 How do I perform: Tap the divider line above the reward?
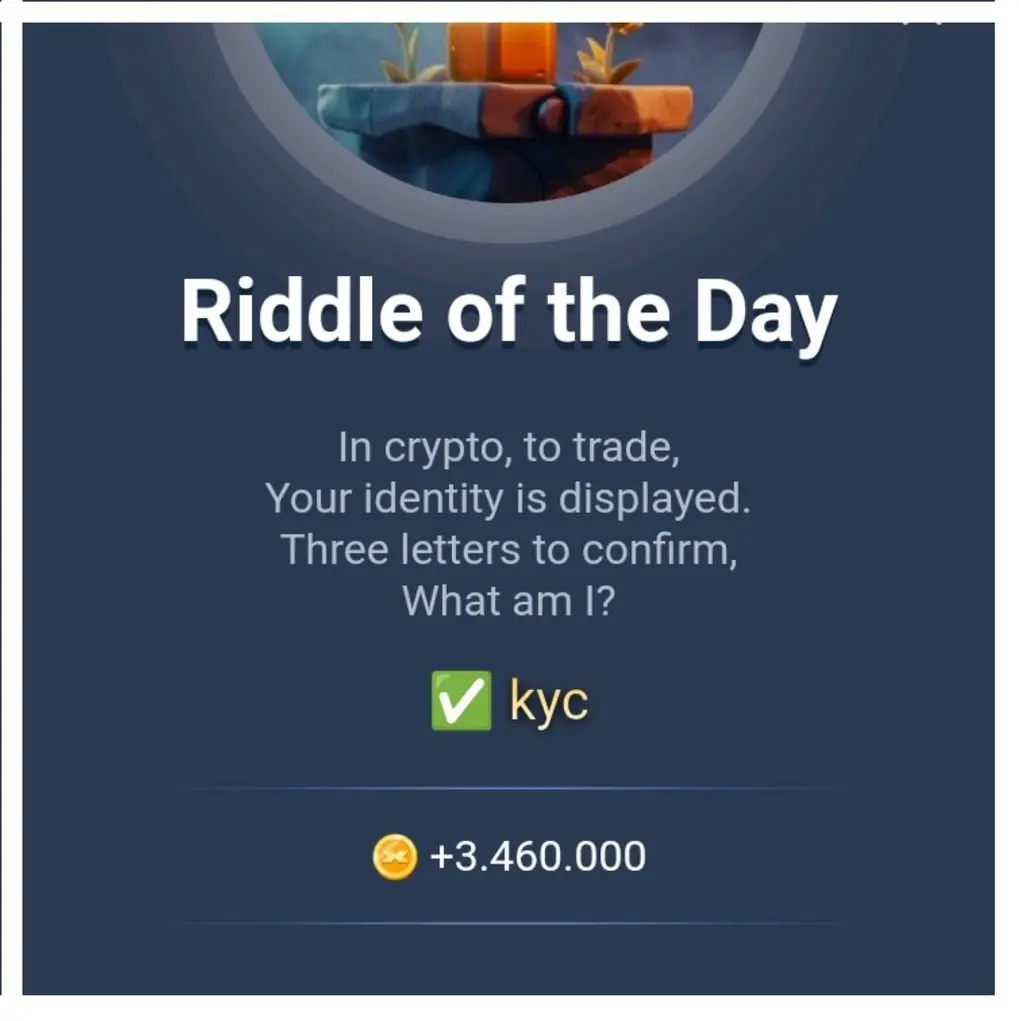coord(509,789)
